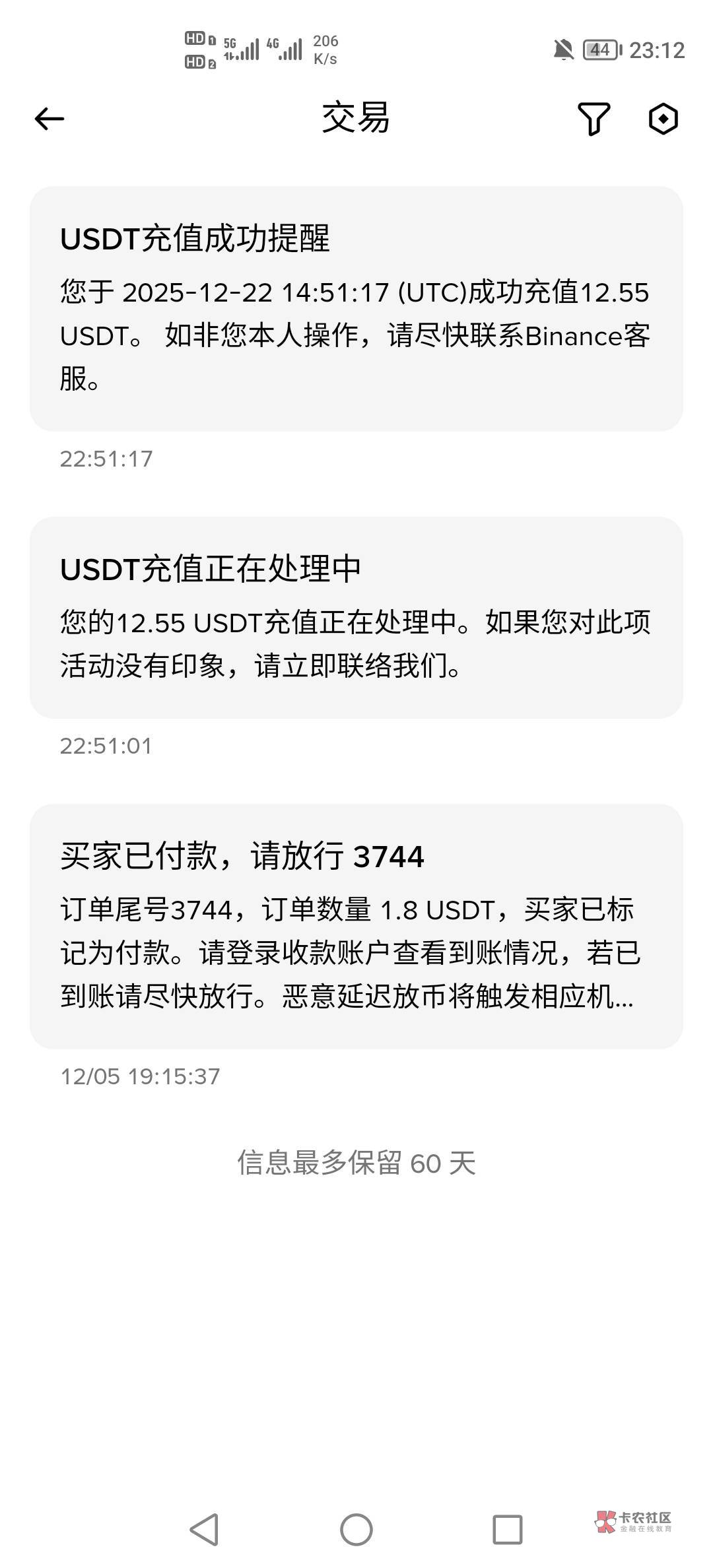Open recent apps from navigation bar
The height and width of the screenshot is (1568, 713).
[x=507, y=1529]
